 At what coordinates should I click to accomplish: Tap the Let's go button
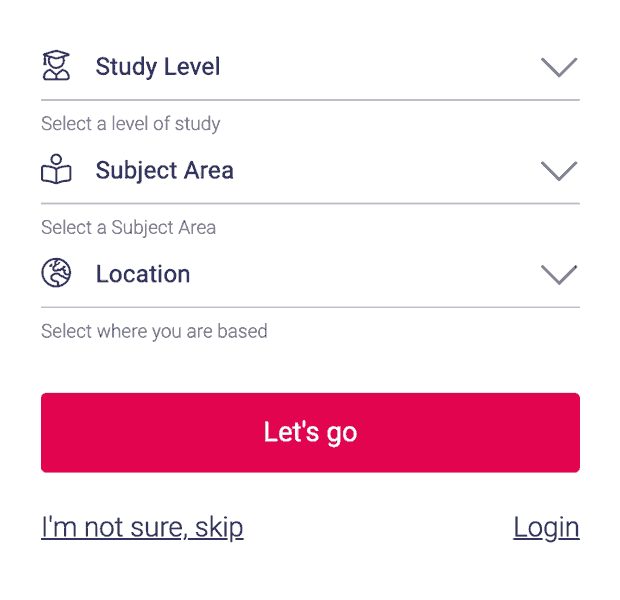point(310,432)
